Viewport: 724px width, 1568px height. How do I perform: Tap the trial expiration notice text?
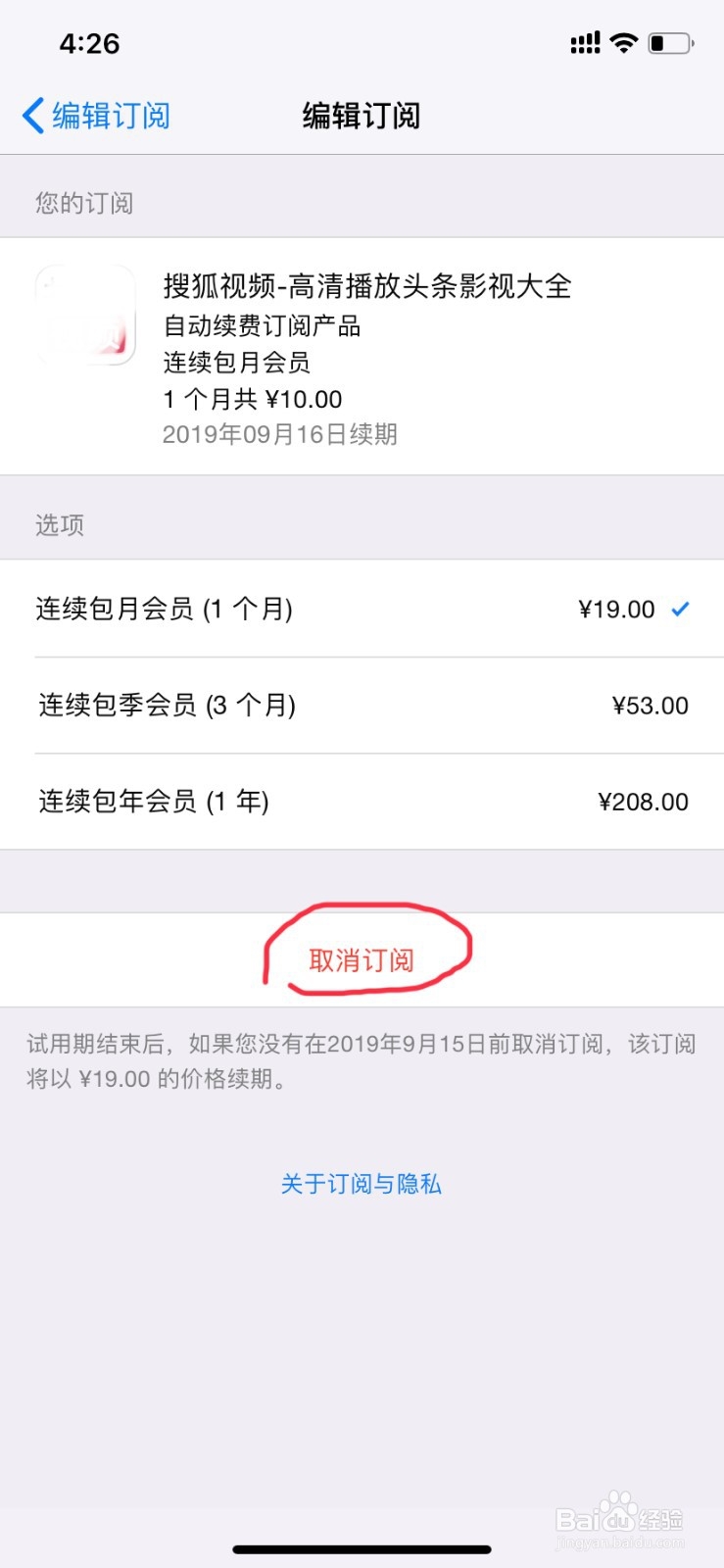pos(361,1063)
